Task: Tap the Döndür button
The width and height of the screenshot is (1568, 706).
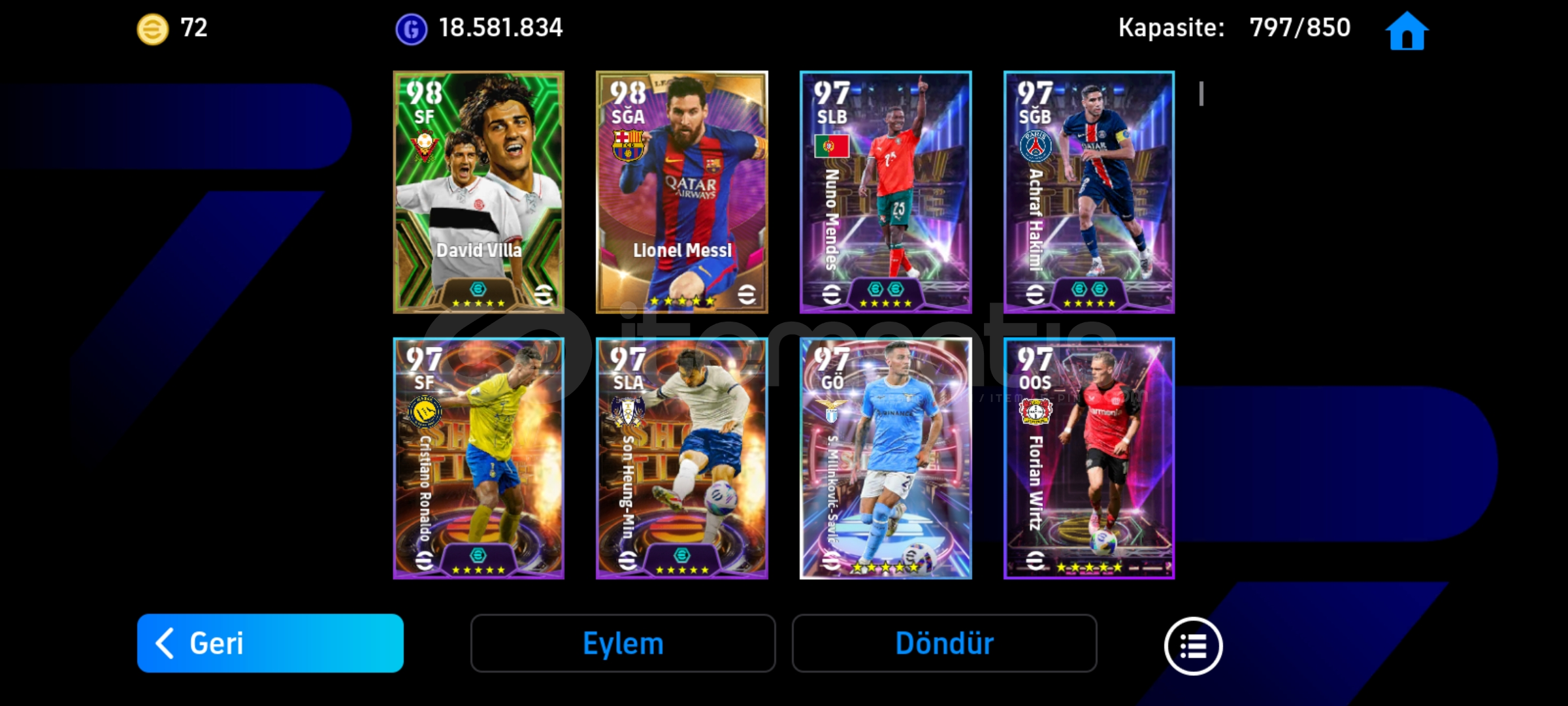Action: (944, 643)
